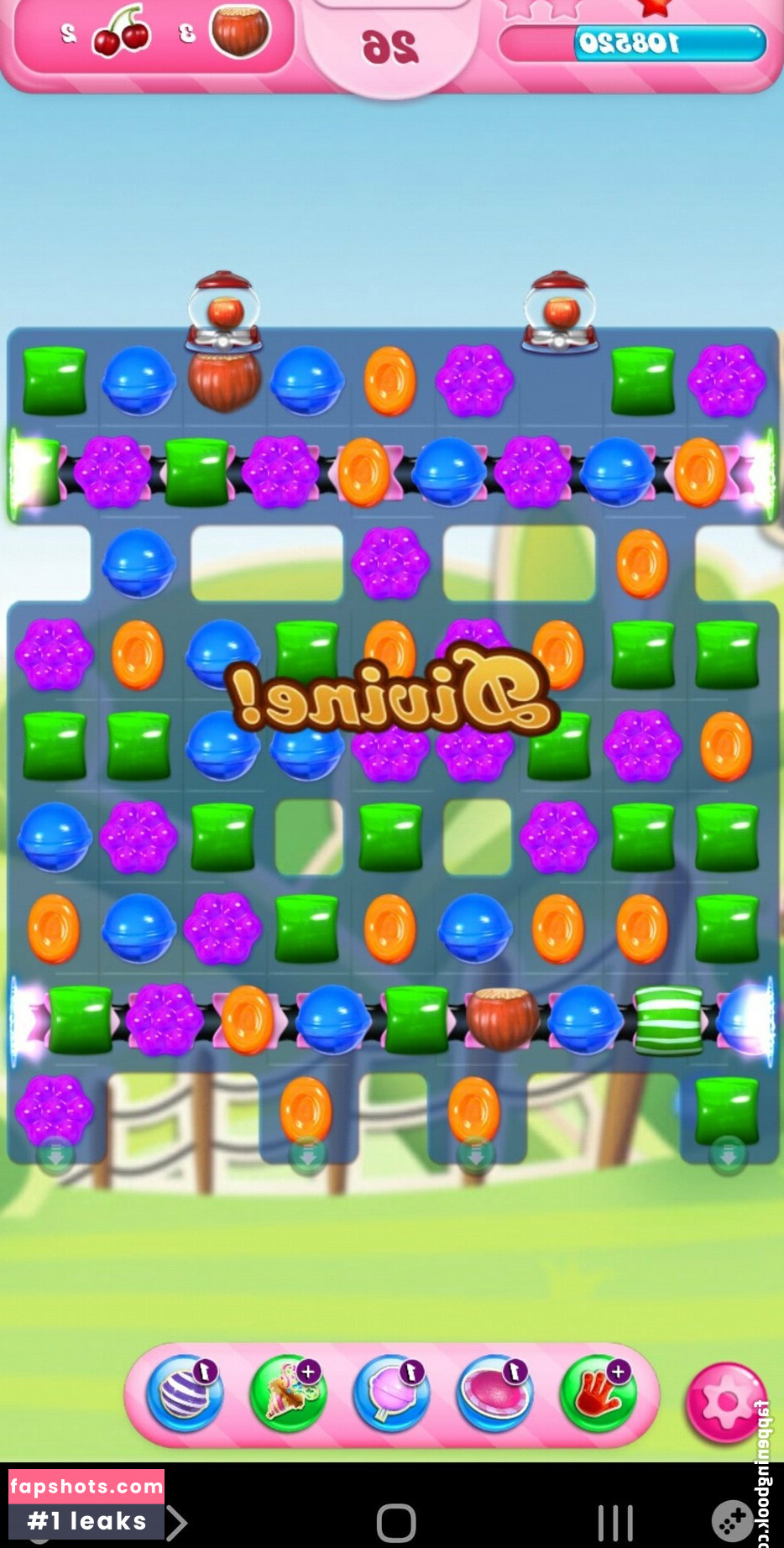Select the red hand switch booster
Image resolution: width=784 pixels, height=1548 pixels.
(x=598, y=1394)
